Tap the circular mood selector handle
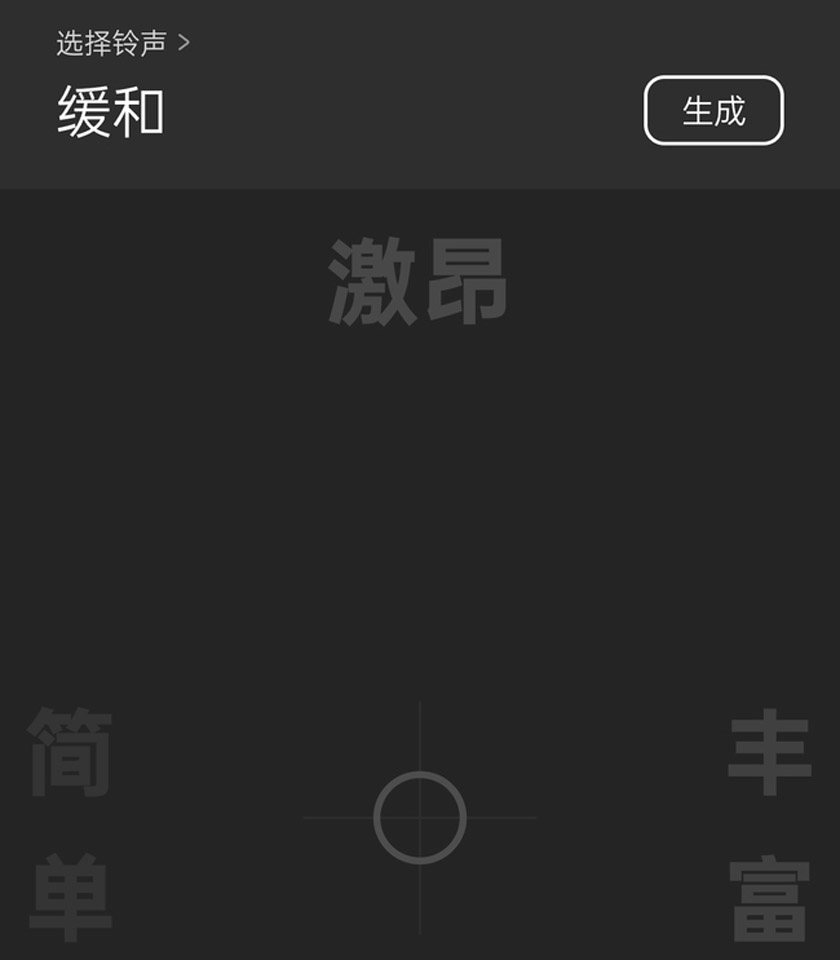This screenshot has height=960, width=840. (x=420, y=817)
